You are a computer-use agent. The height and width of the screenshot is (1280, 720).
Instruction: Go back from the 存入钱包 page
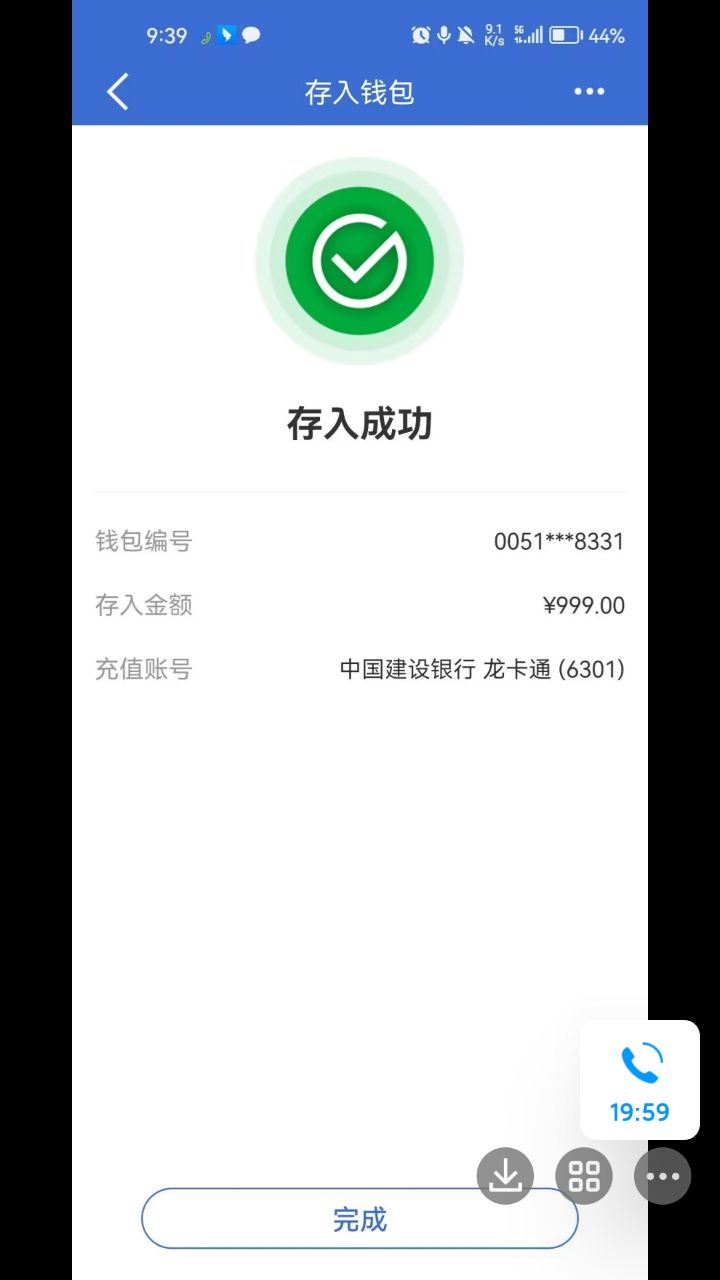[118, 92]
